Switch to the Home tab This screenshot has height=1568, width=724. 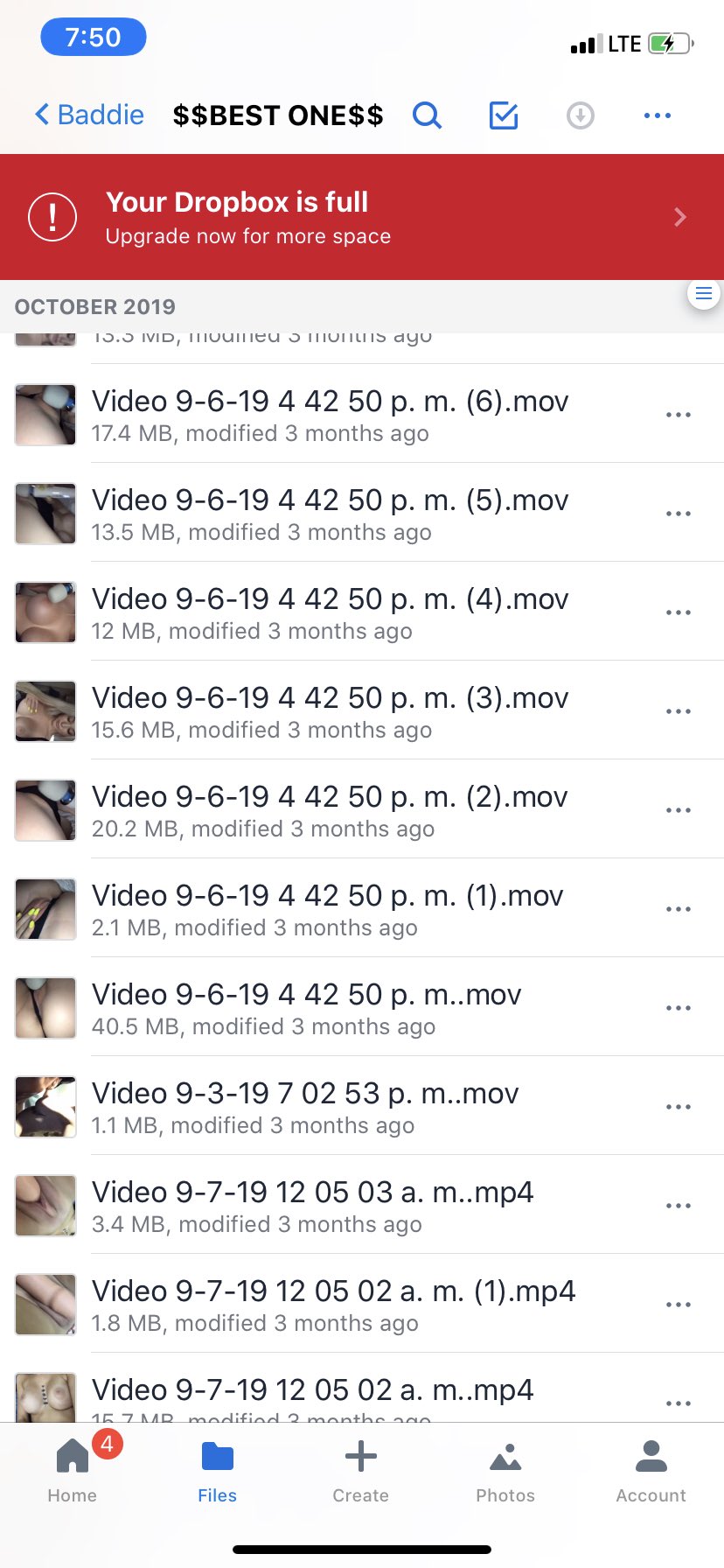73,1471
